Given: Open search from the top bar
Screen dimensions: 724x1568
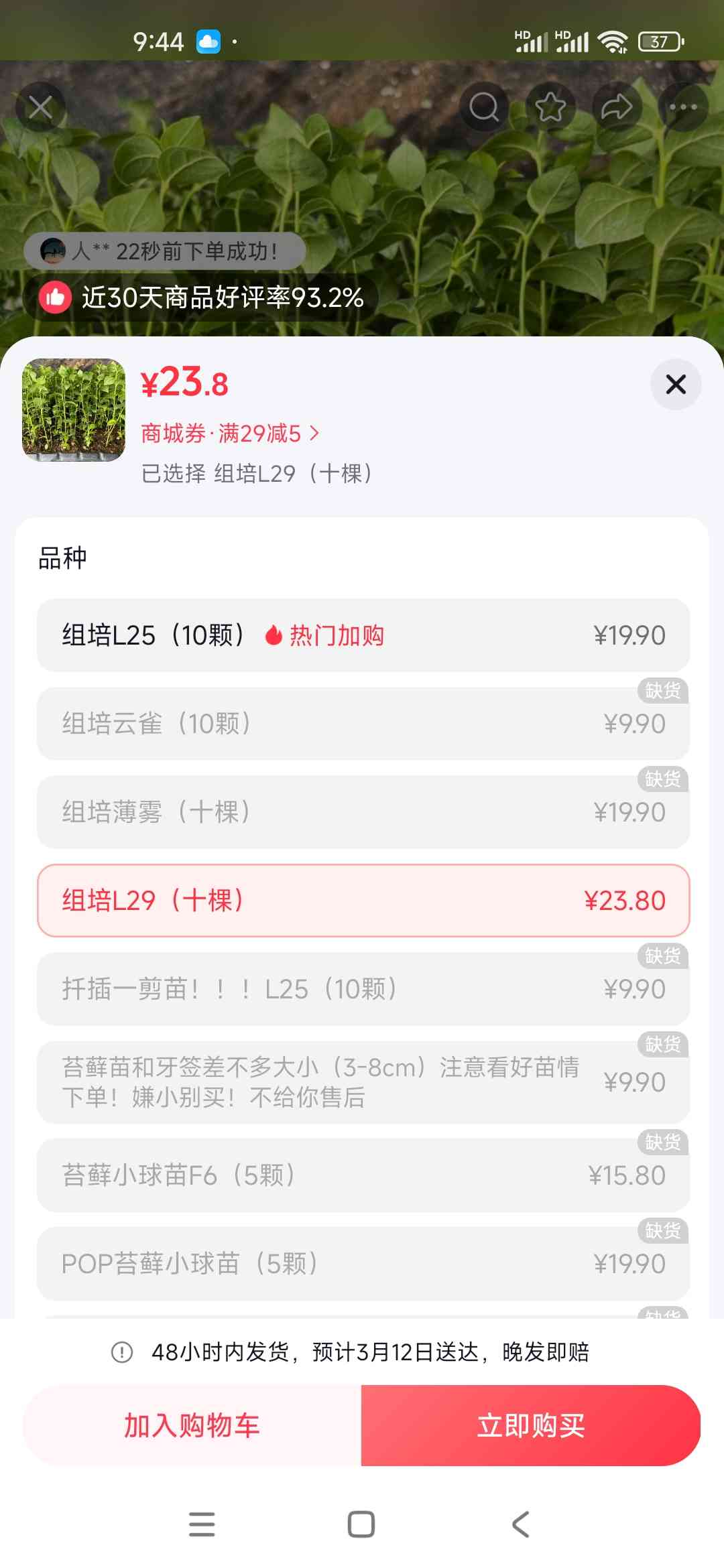Looking at the screenshot, I should click(484, 107).
